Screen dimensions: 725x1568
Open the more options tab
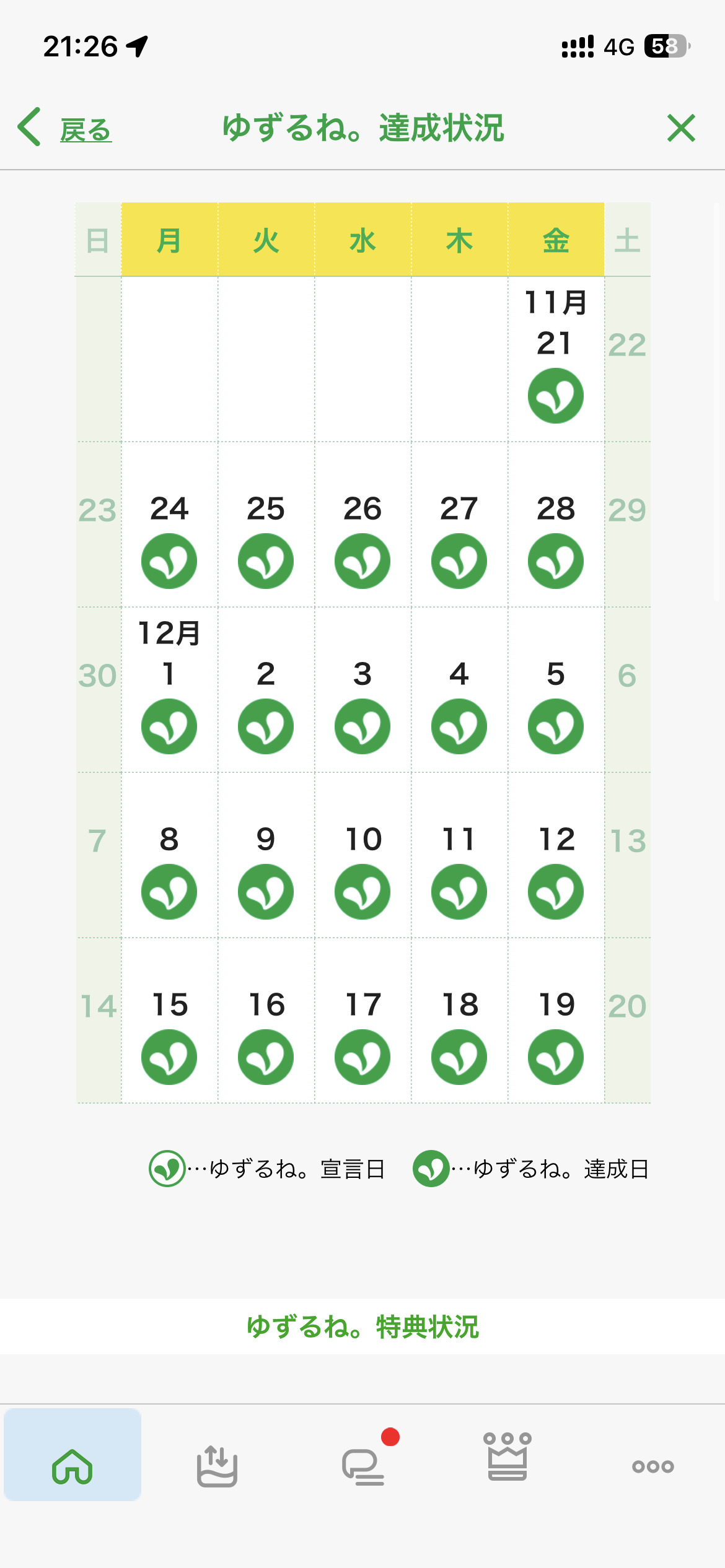click(x=652, y=1466)
